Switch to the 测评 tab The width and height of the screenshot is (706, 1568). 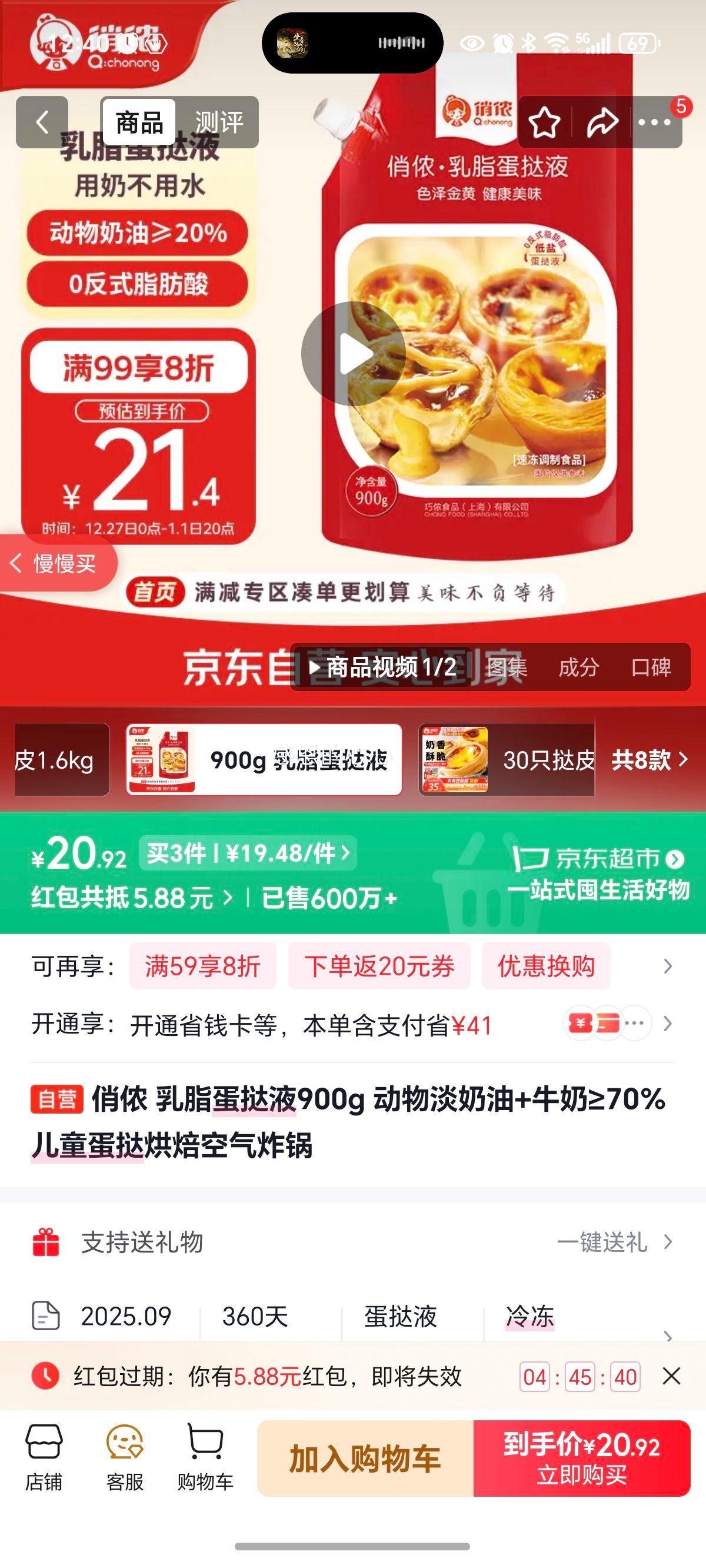[x=220, y=122]
